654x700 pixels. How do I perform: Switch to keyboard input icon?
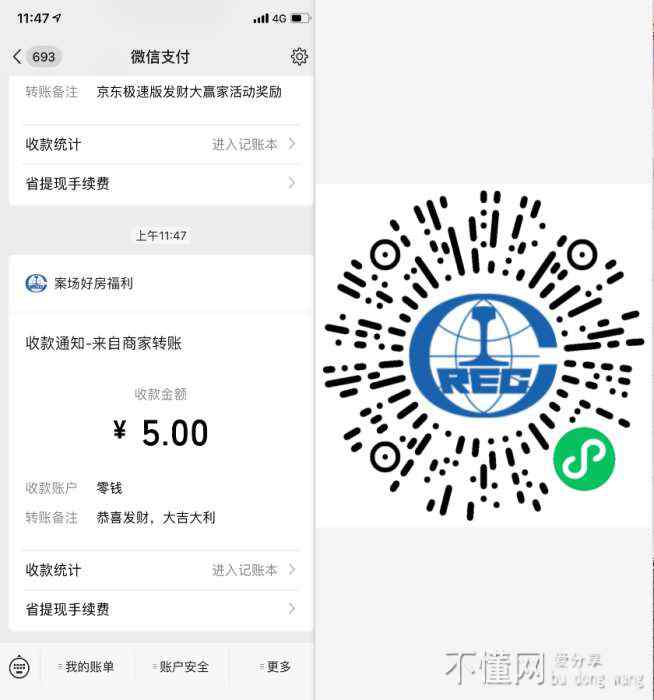click(20, 667)
